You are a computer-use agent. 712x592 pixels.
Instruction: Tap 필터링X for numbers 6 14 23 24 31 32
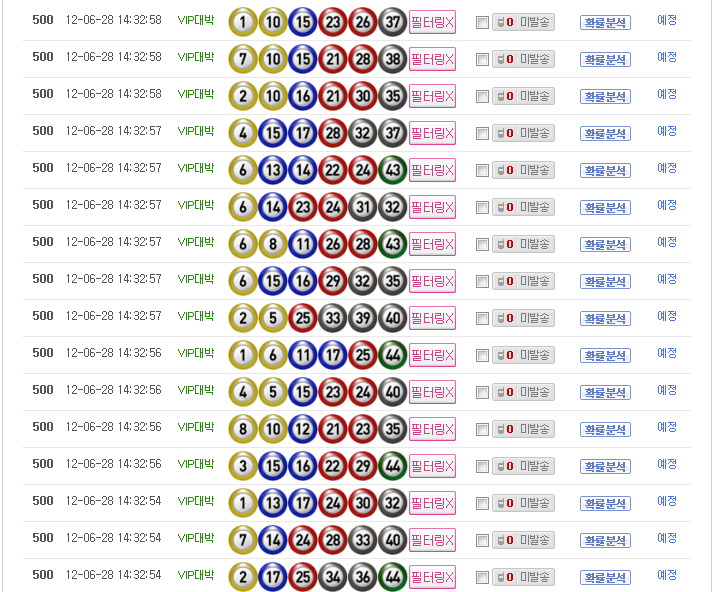tap(432, 207)
